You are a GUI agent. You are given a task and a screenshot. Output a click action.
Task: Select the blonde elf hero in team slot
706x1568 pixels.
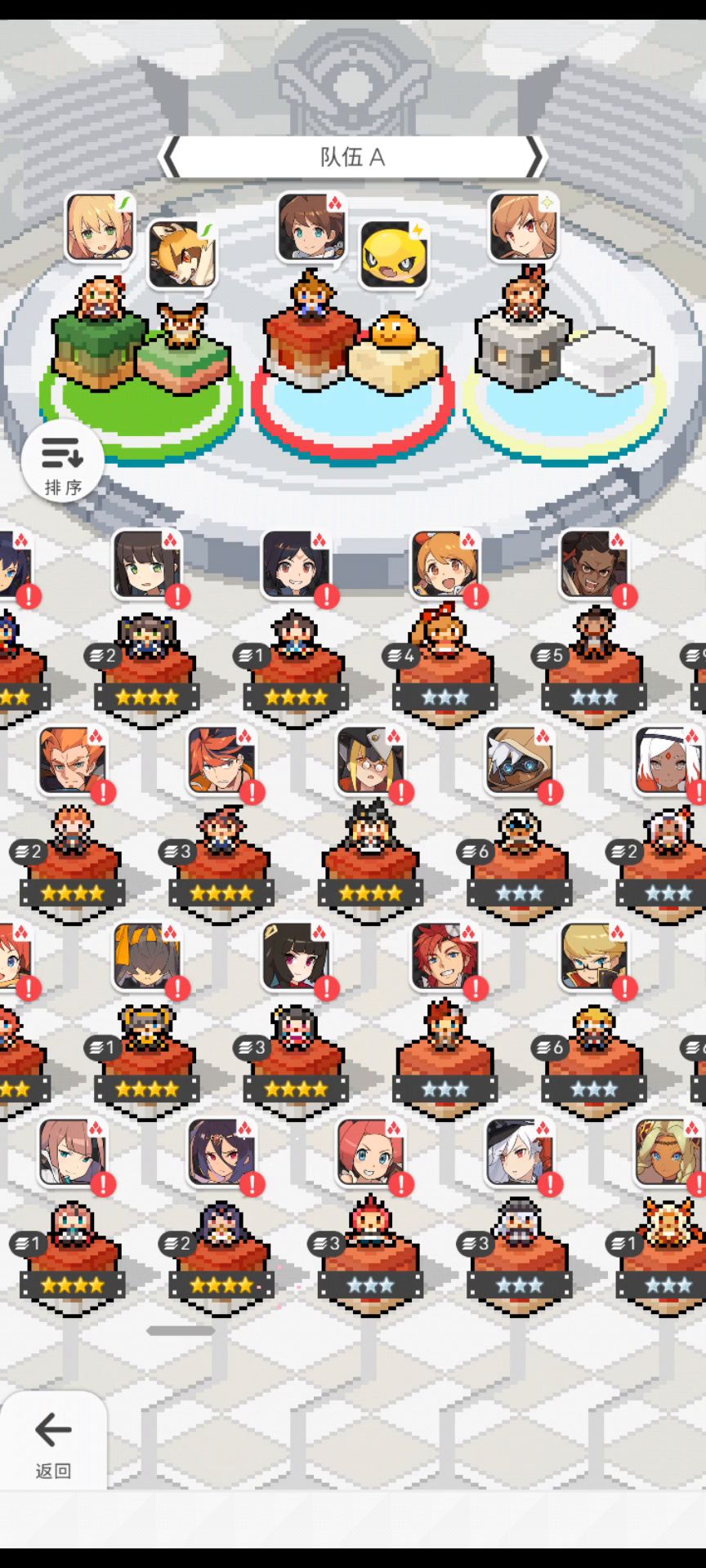tap(99, 226)
